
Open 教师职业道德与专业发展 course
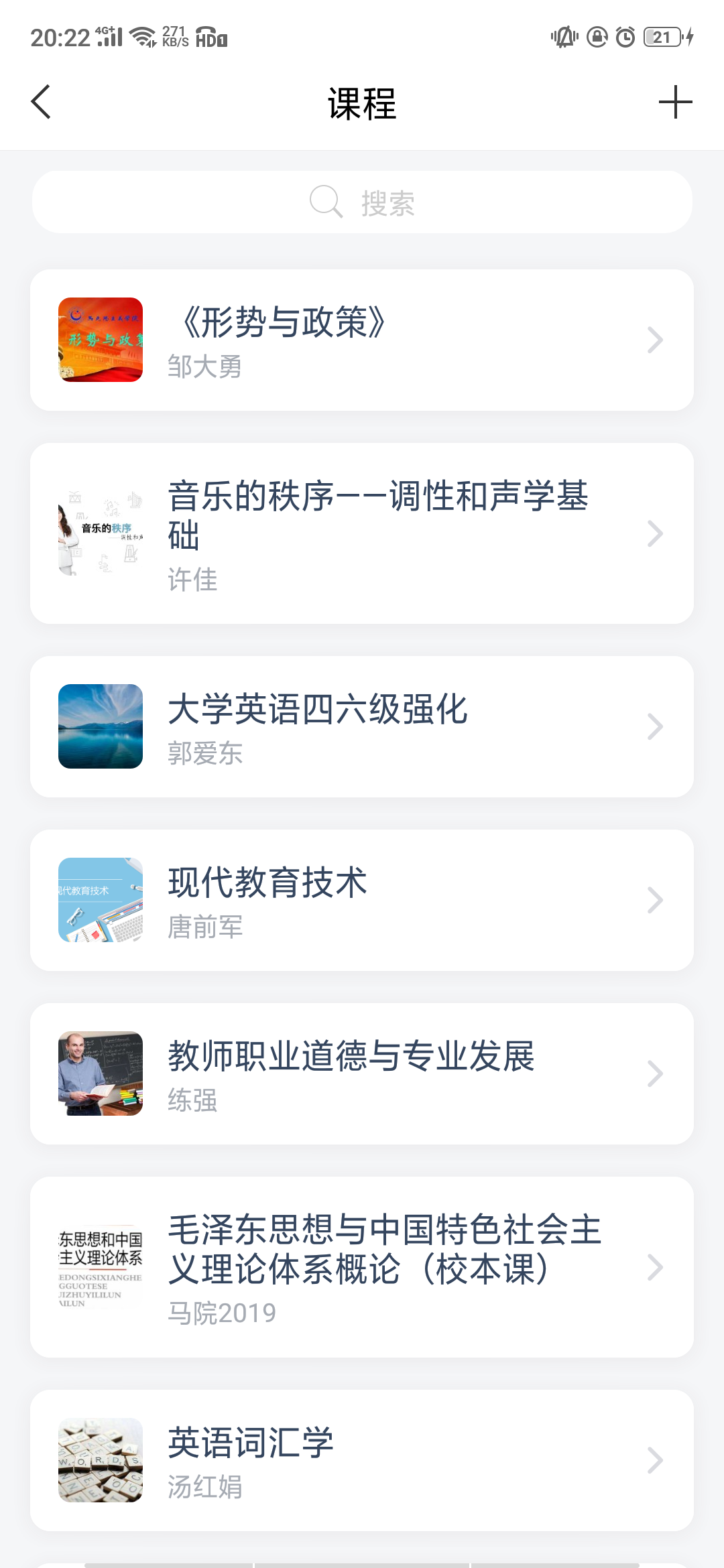(x=362, y=1073)
